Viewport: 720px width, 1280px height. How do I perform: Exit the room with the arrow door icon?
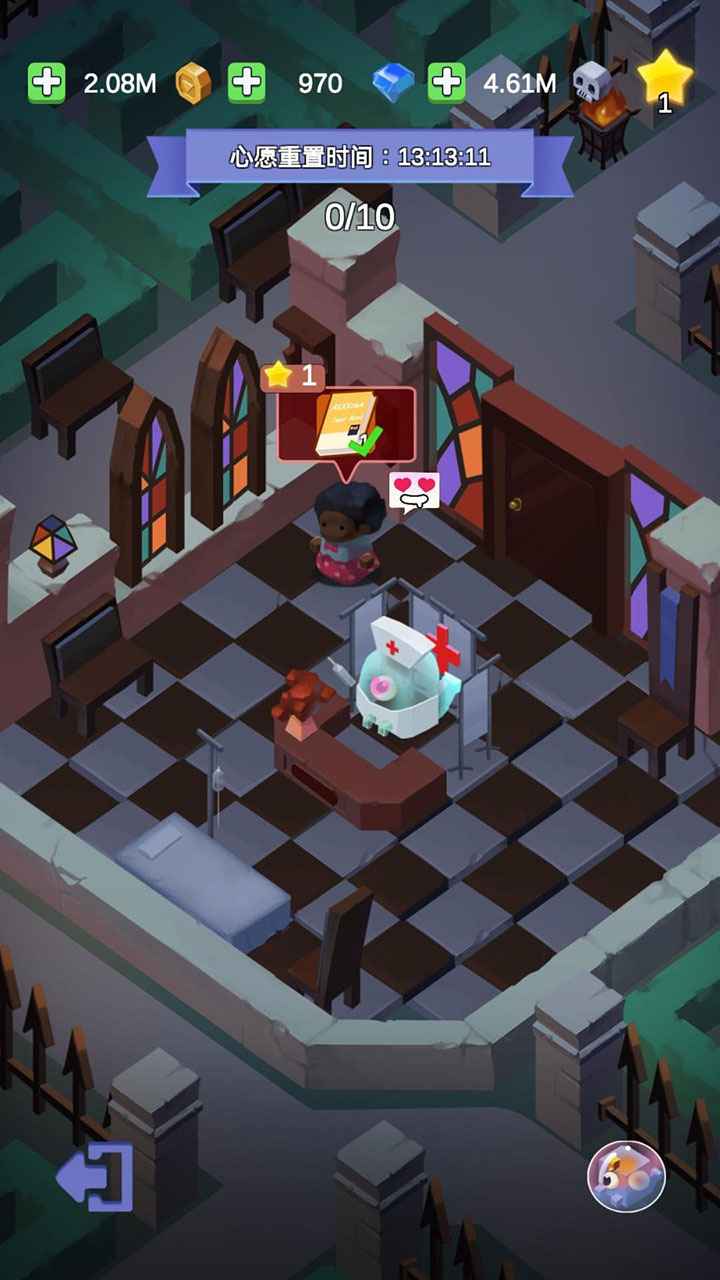click(x=96, y=1176)
